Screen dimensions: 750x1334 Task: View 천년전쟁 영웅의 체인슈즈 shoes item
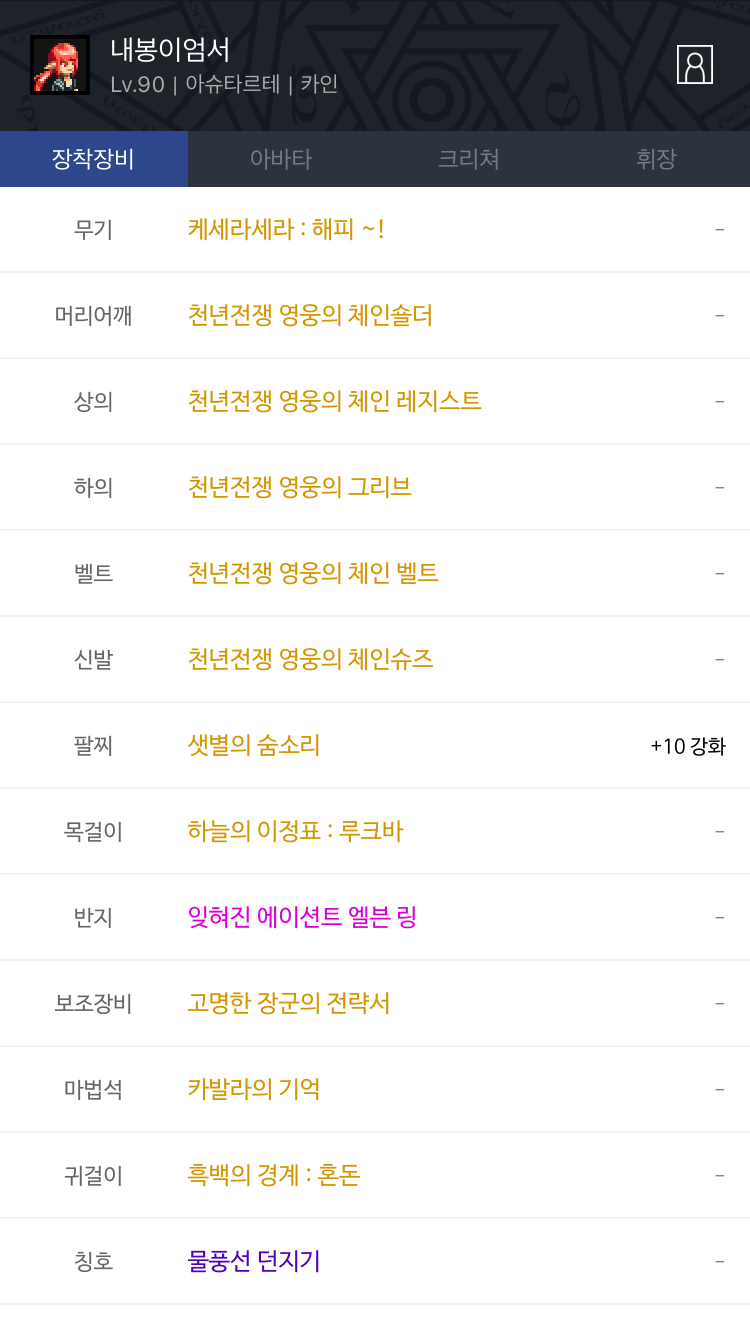(310, 660)
